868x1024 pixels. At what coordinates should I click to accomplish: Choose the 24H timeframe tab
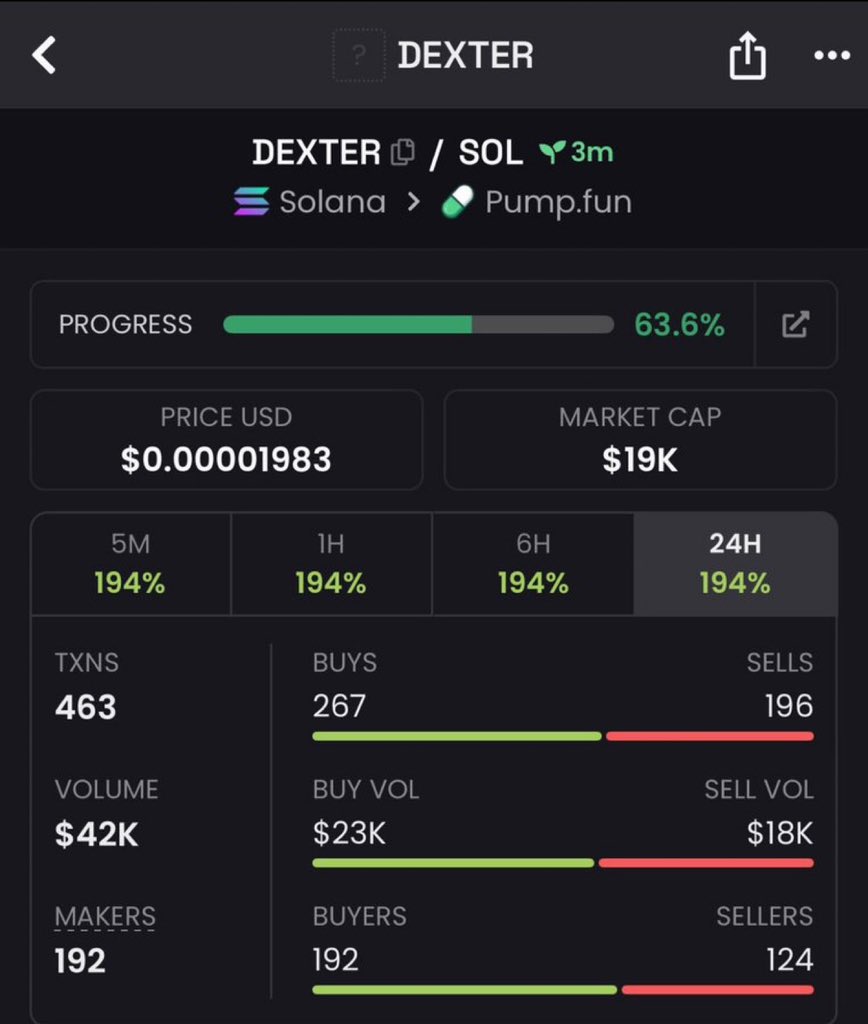pyautogui.click(x=735, y=564)
